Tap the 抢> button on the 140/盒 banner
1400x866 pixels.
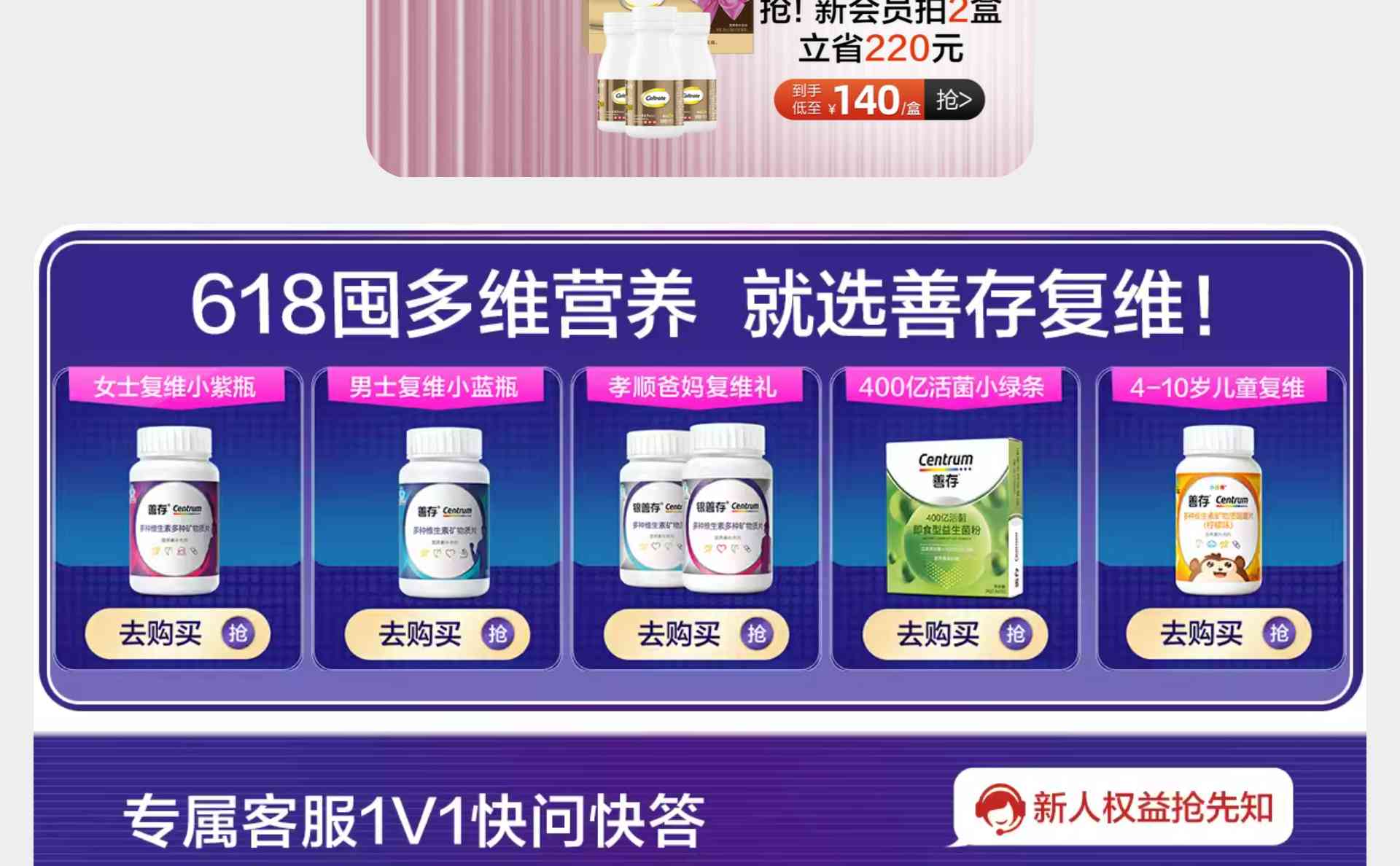(x=954, y=99)
